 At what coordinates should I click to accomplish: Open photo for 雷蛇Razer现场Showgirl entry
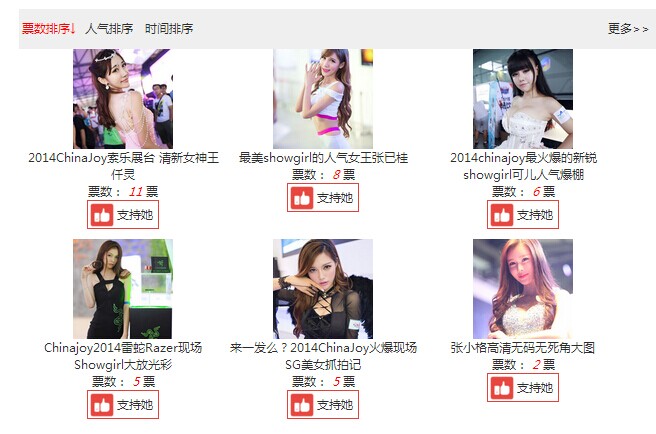pos(123,289)
